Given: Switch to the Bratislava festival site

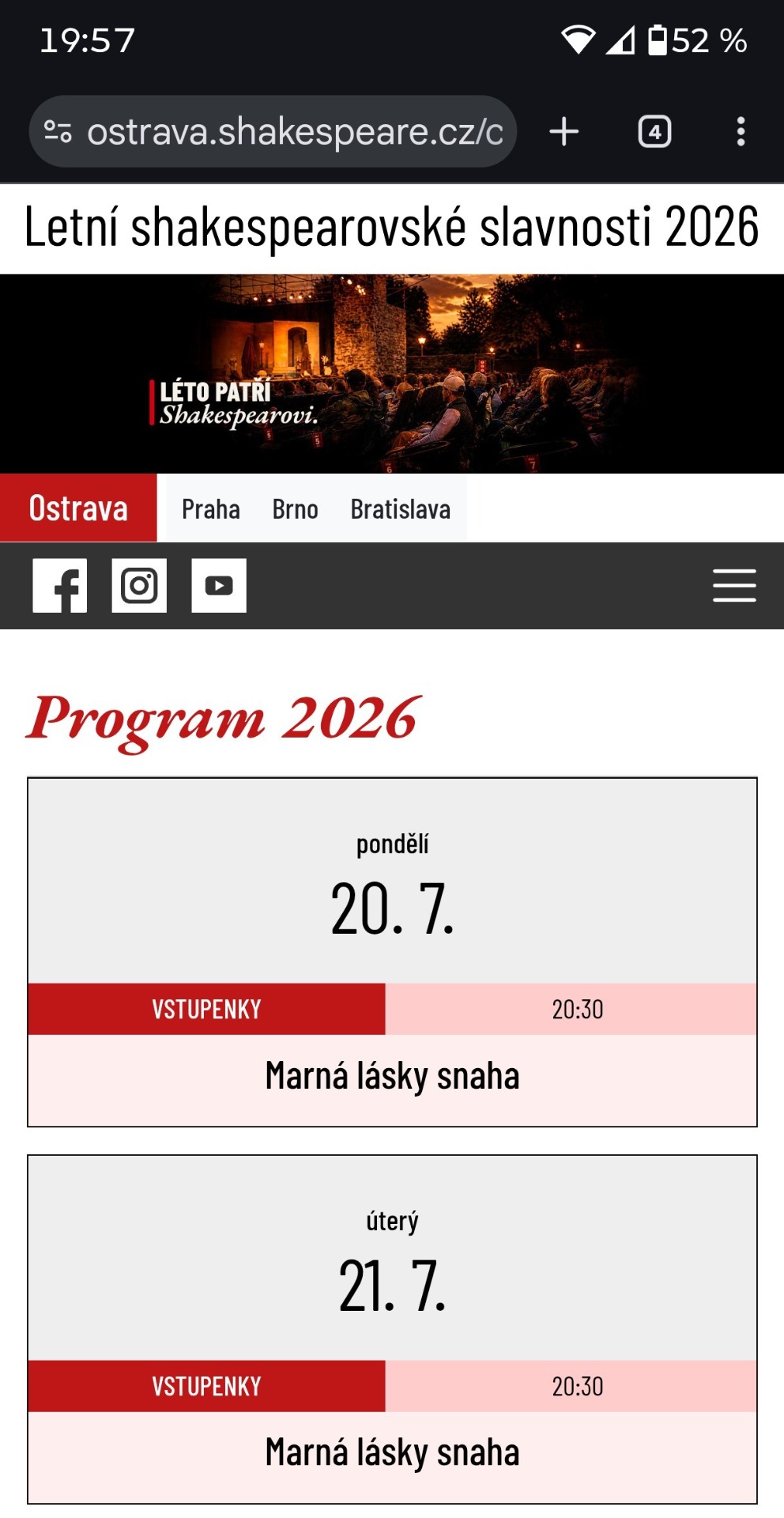Looking at the screenshot, I should (401, 509).
